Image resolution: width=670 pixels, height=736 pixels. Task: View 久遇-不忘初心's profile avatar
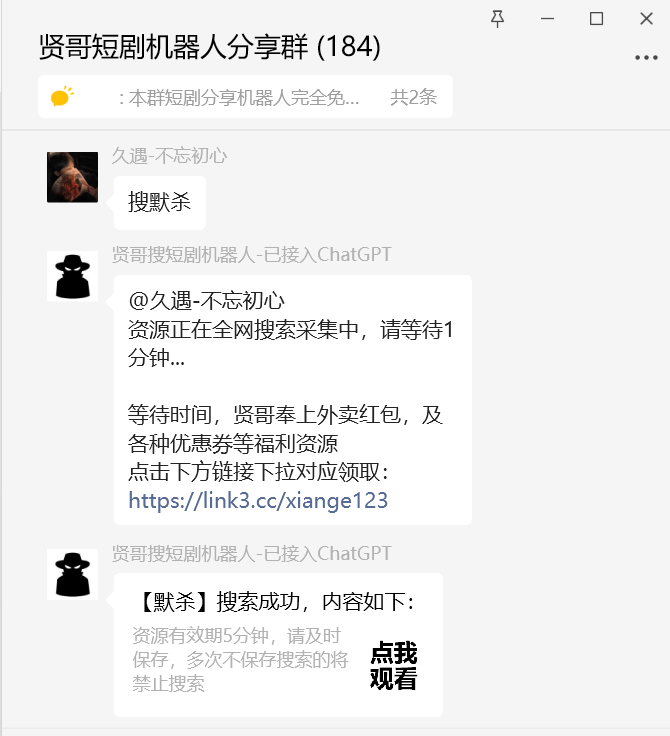(72, 177)
